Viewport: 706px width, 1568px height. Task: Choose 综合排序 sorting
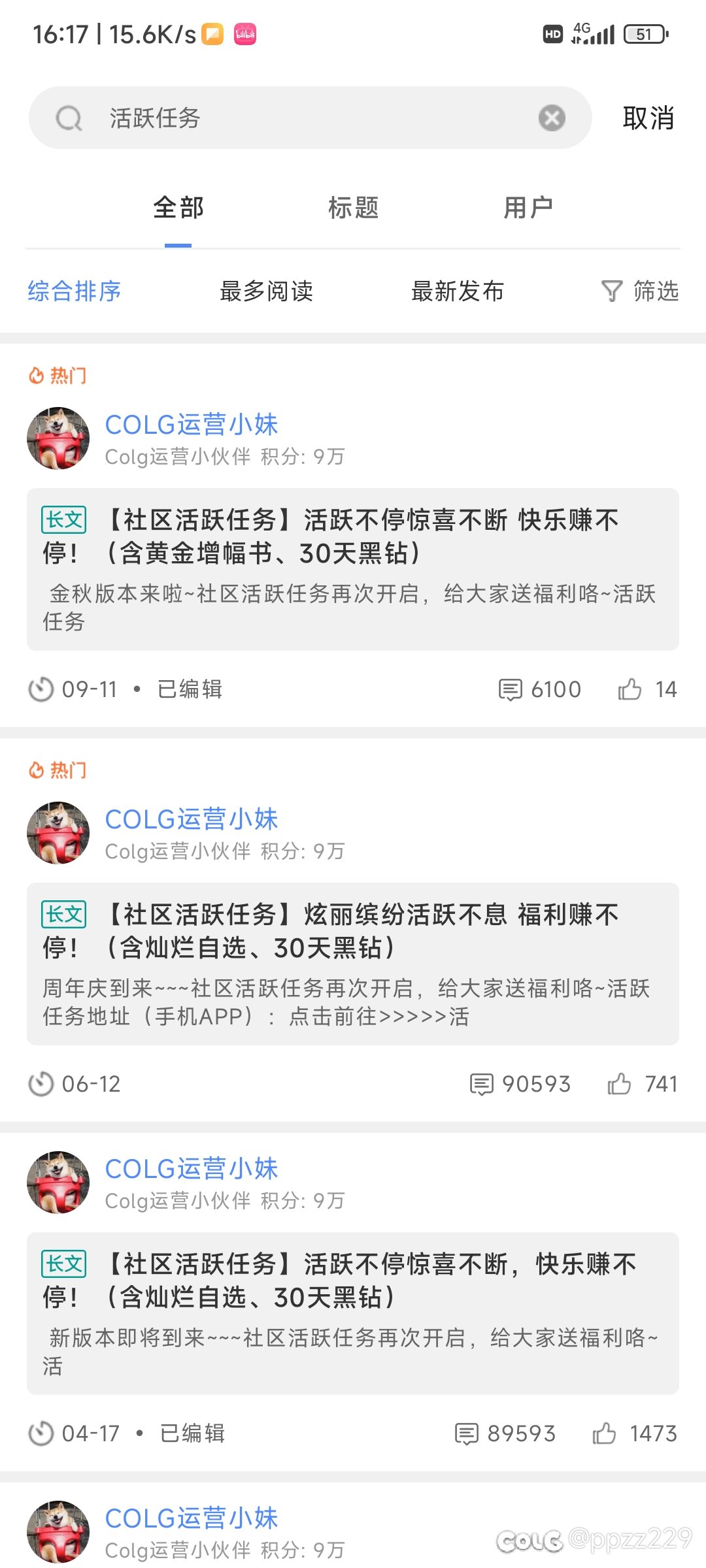point(74,291)
